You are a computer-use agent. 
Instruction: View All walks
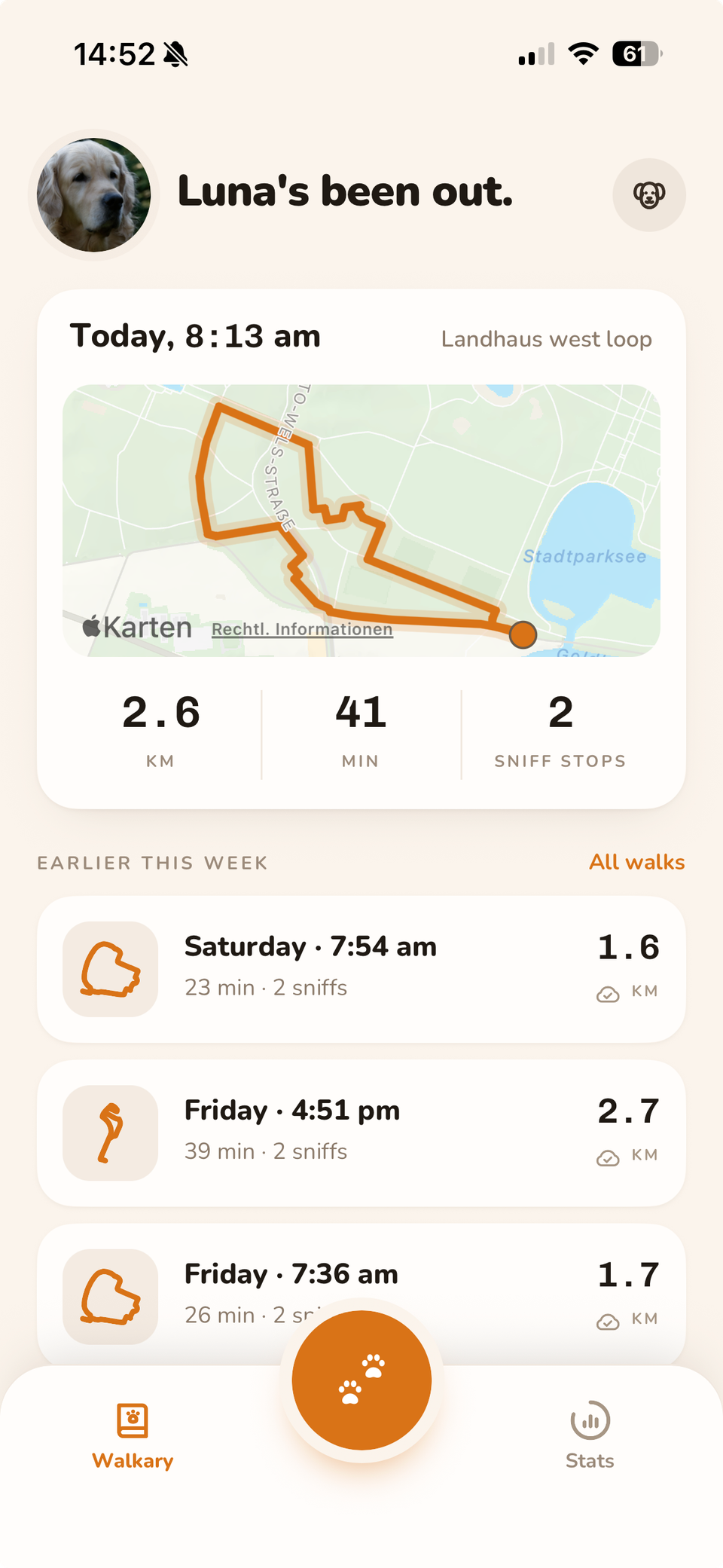pos(637,862)
